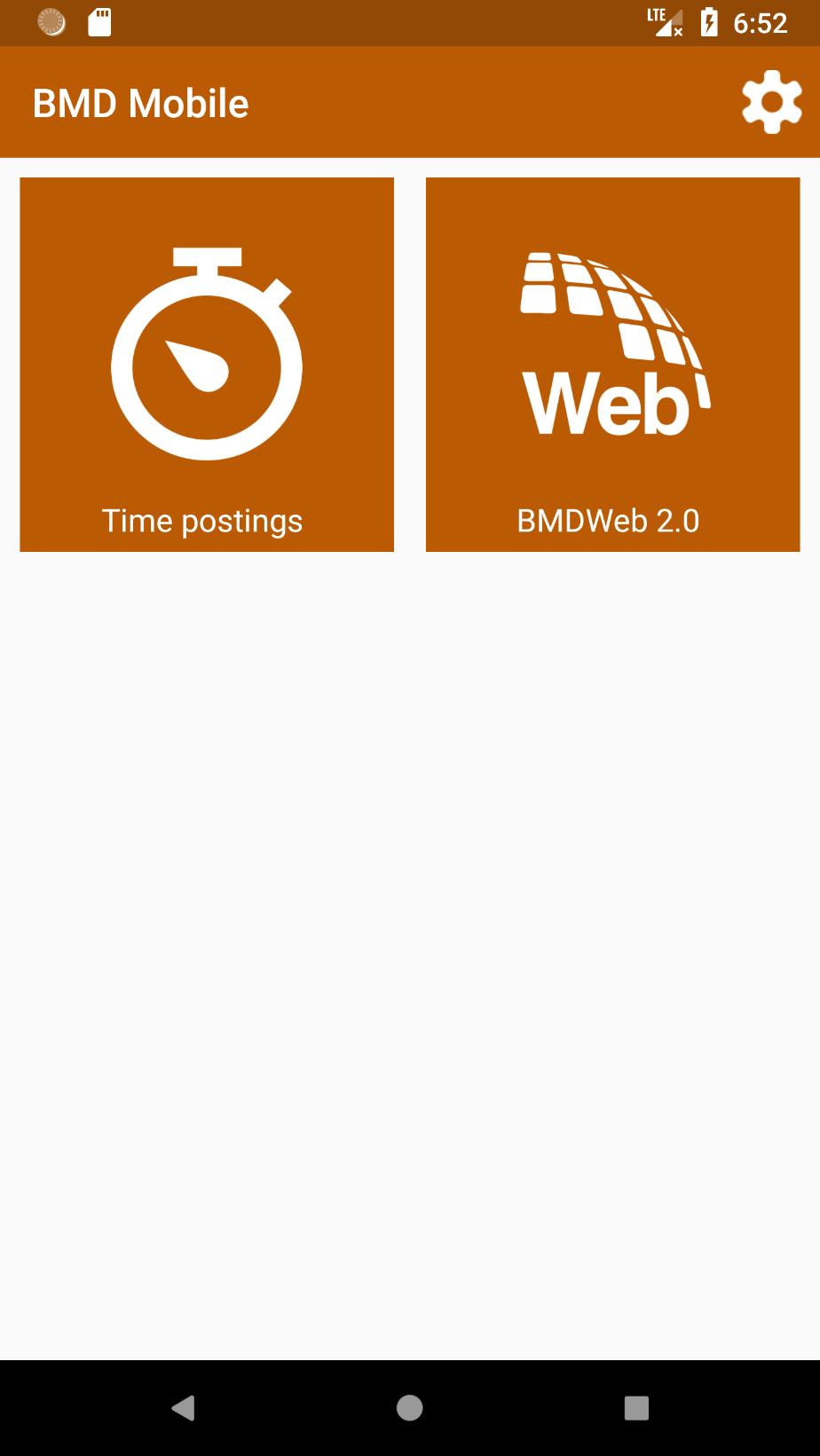Screen dimensions: 820x1456
Task: Tap the BMD Mobile title
Action: tap(141, 101)
